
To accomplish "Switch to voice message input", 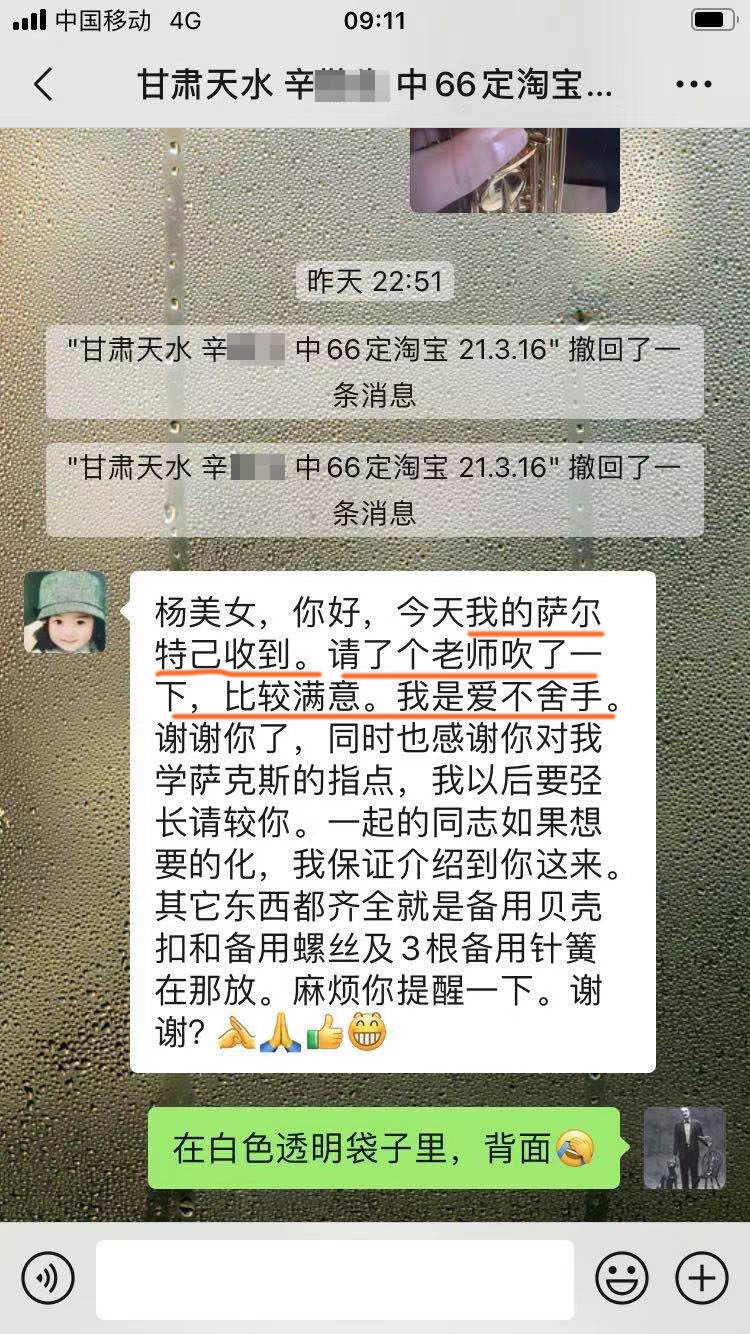I will point(48,1278).
